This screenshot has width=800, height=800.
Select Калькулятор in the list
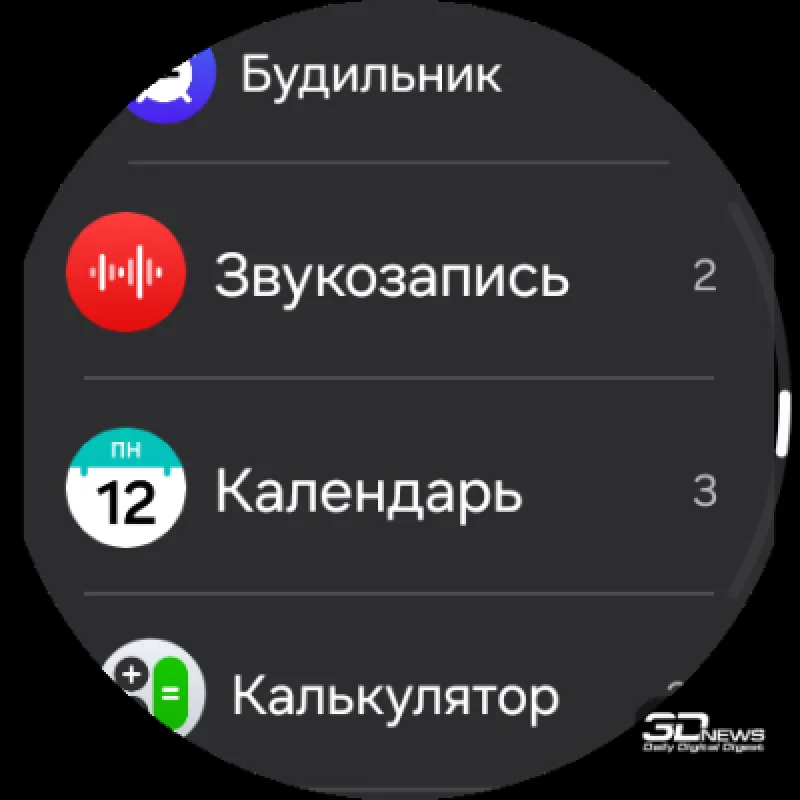click(x=394, y=697)
